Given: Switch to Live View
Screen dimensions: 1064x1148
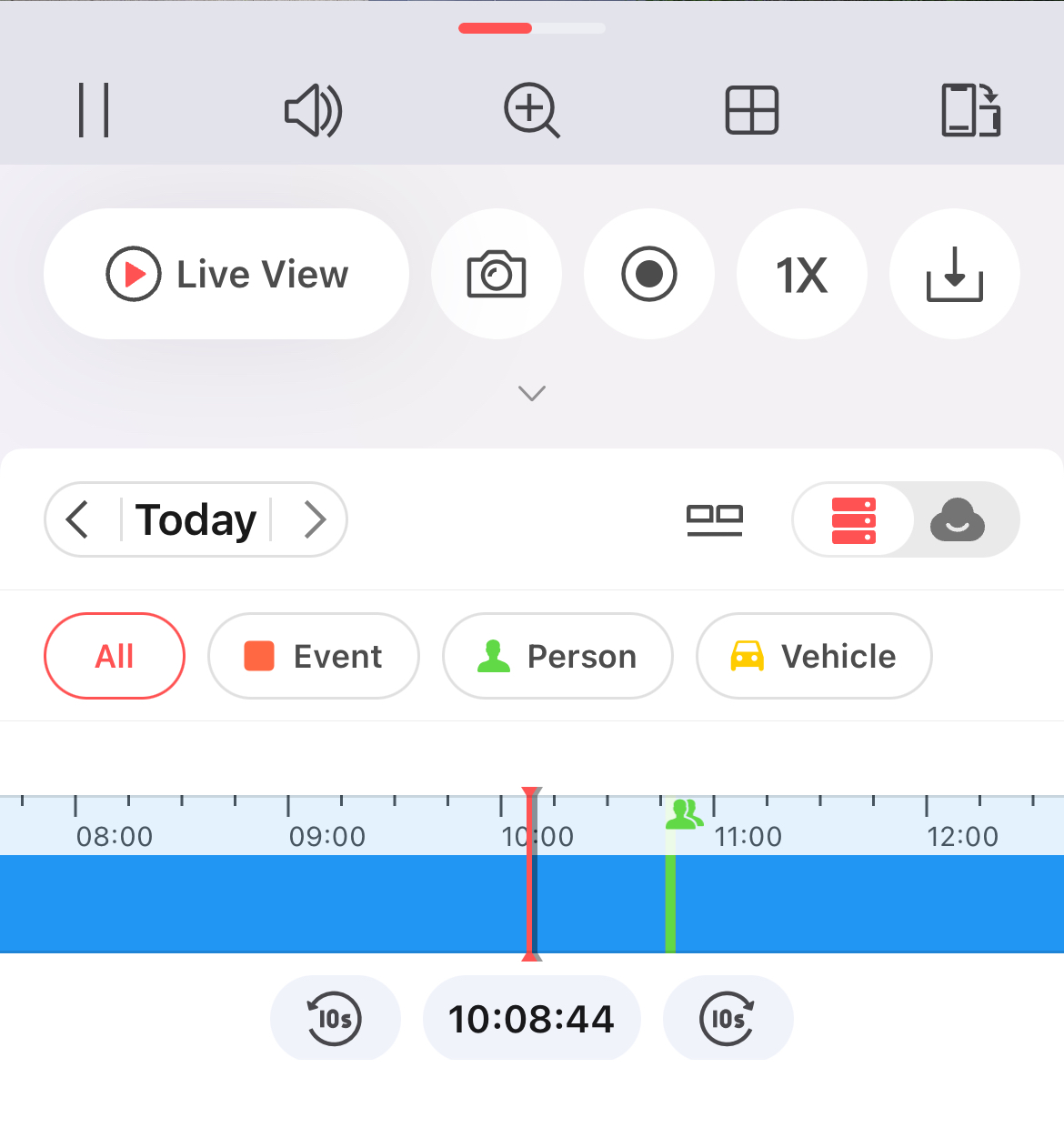Looking at the screenshot, I should click(226, 274).
